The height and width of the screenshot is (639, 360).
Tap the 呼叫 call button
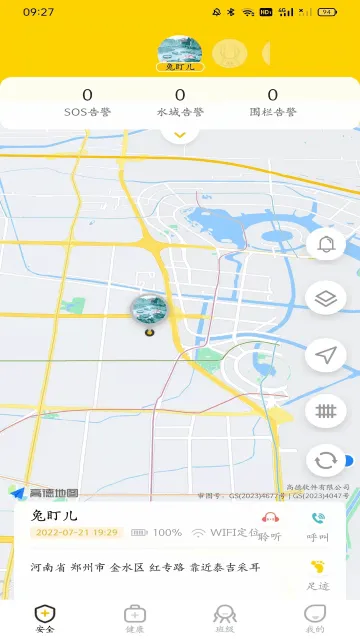[x=318, y=527]
